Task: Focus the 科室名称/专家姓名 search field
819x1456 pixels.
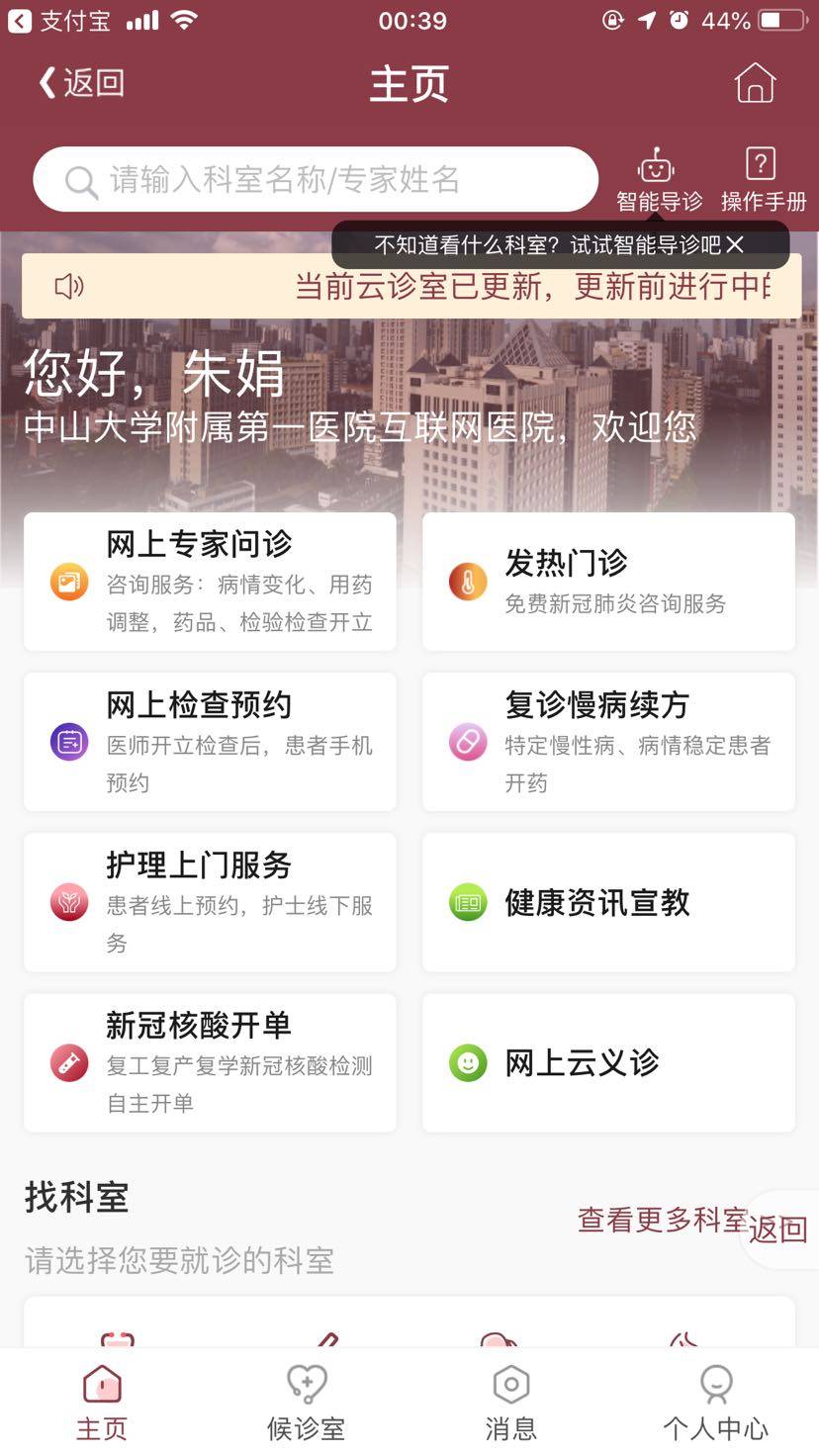Action: [x=315, y=180]
